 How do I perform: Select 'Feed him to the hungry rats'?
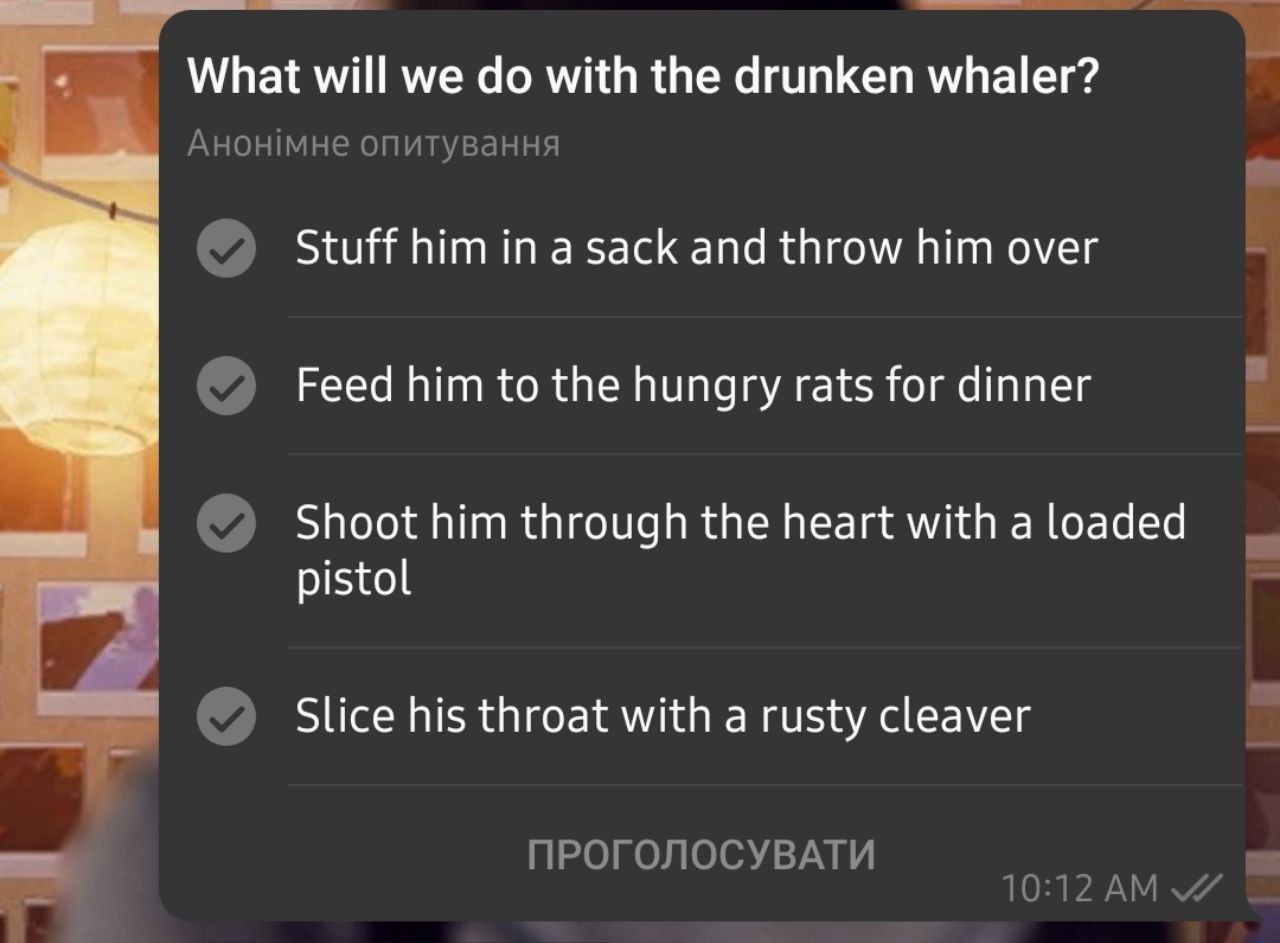[x=227, y=386]
